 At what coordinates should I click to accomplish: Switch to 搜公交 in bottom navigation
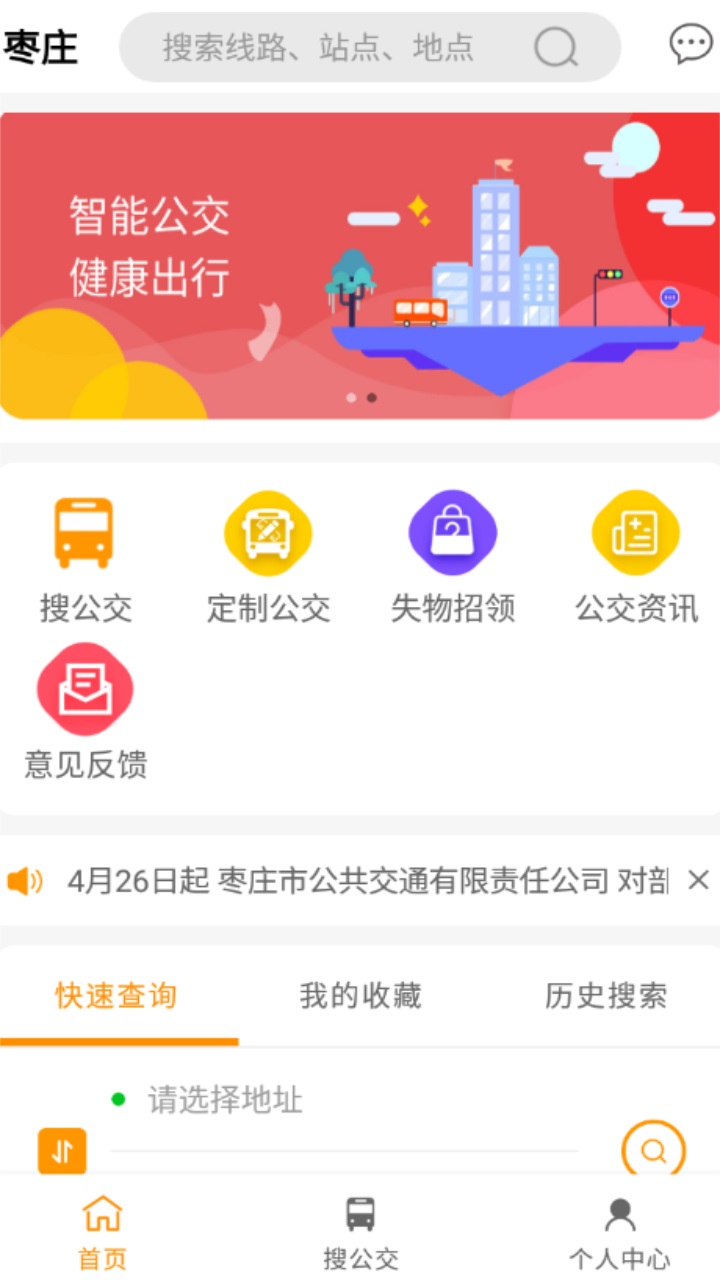[360, 1232]
